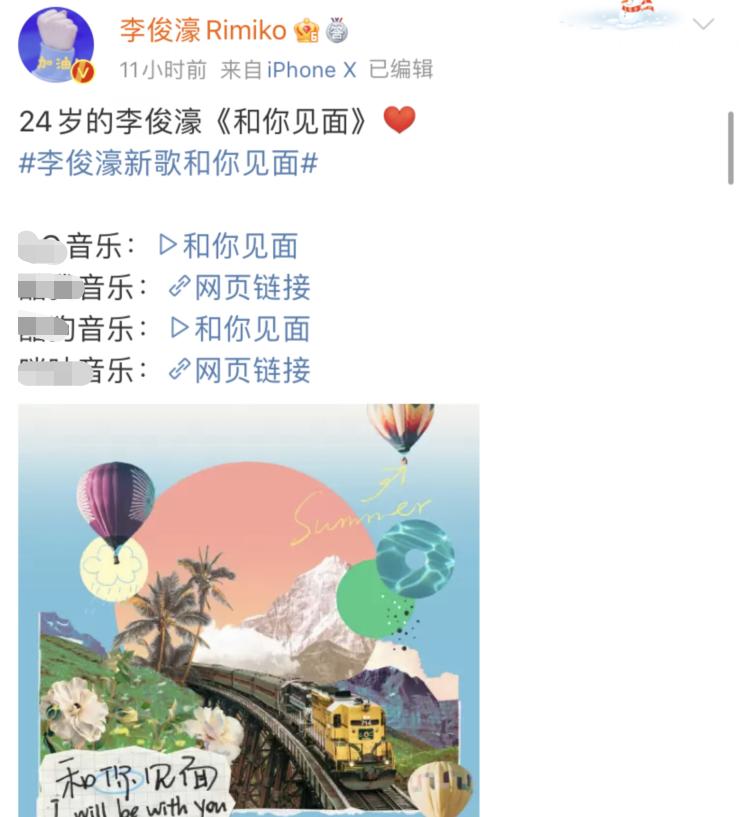Play 和你见面 from the 酷狗音乐 link
The height and width of the screenshot is (817, 739).
coord(241,329)
